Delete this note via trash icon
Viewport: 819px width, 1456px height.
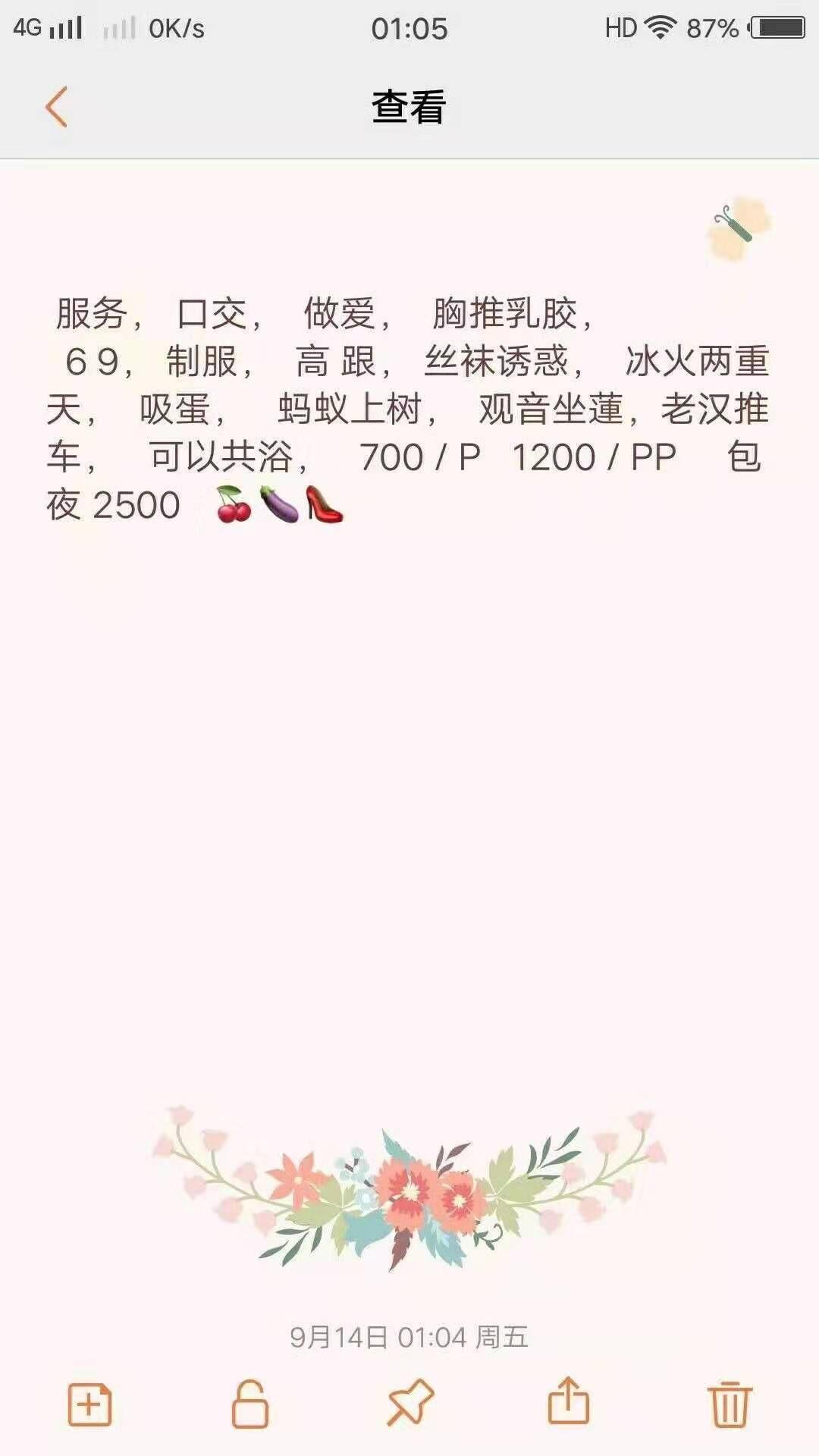coord(730,1404)
